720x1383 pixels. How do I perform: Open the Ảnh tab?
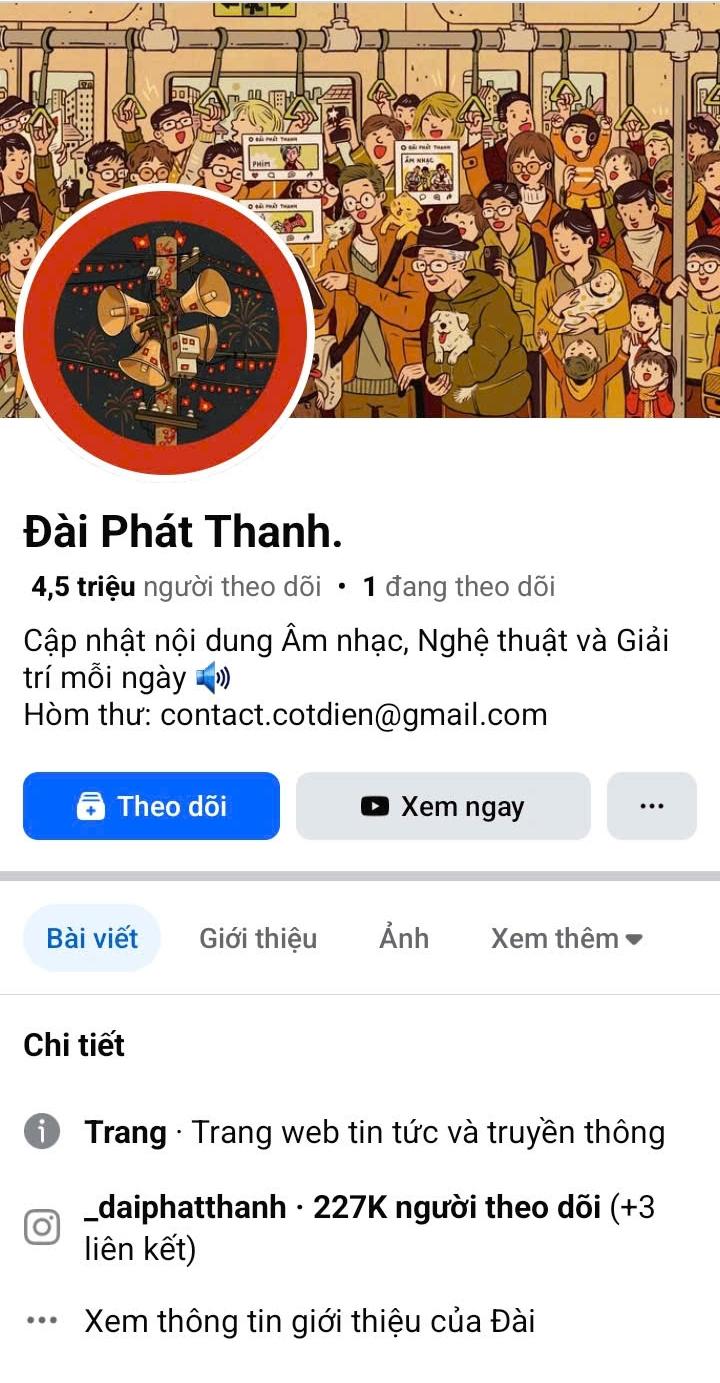click(404, 938)
